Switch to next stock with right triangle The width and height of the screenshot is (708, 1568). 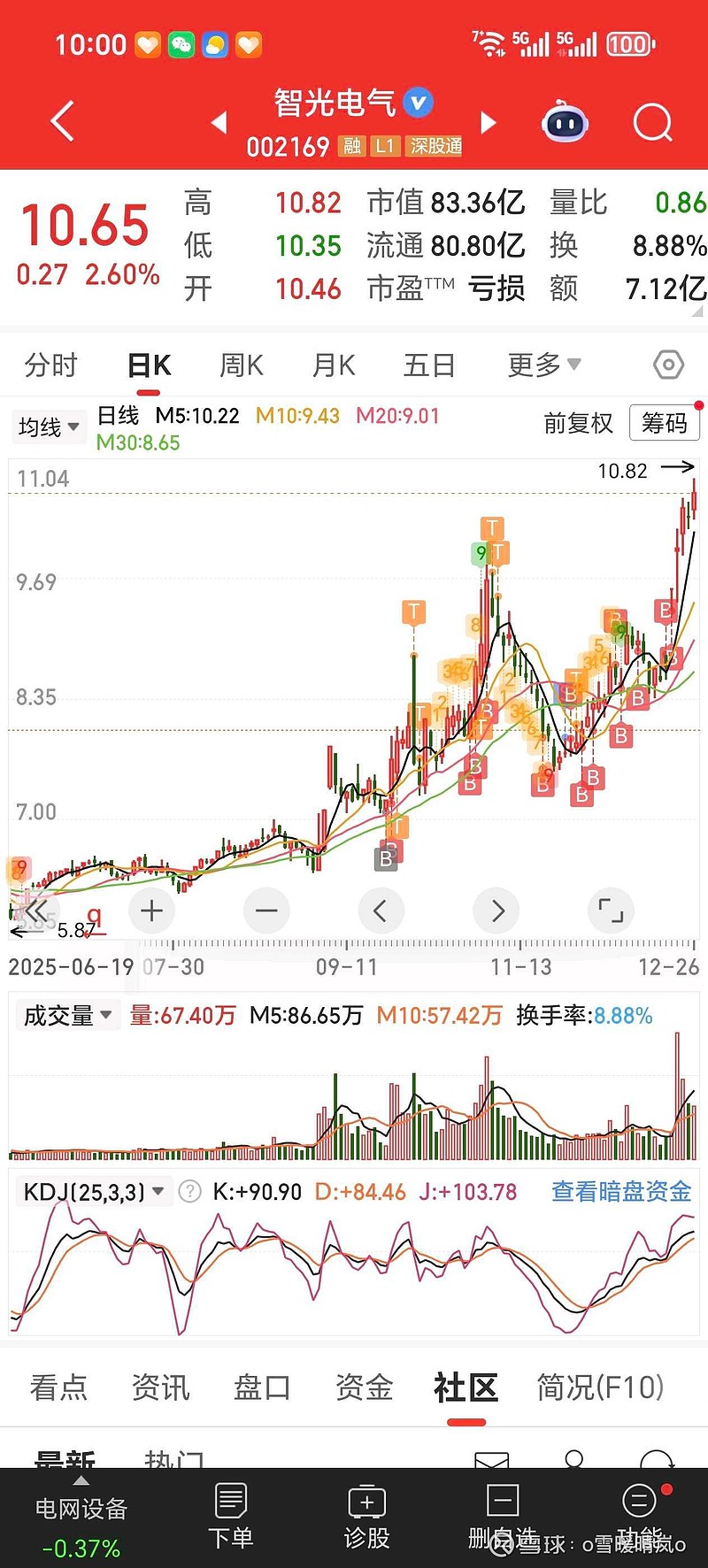pos(488,122)
